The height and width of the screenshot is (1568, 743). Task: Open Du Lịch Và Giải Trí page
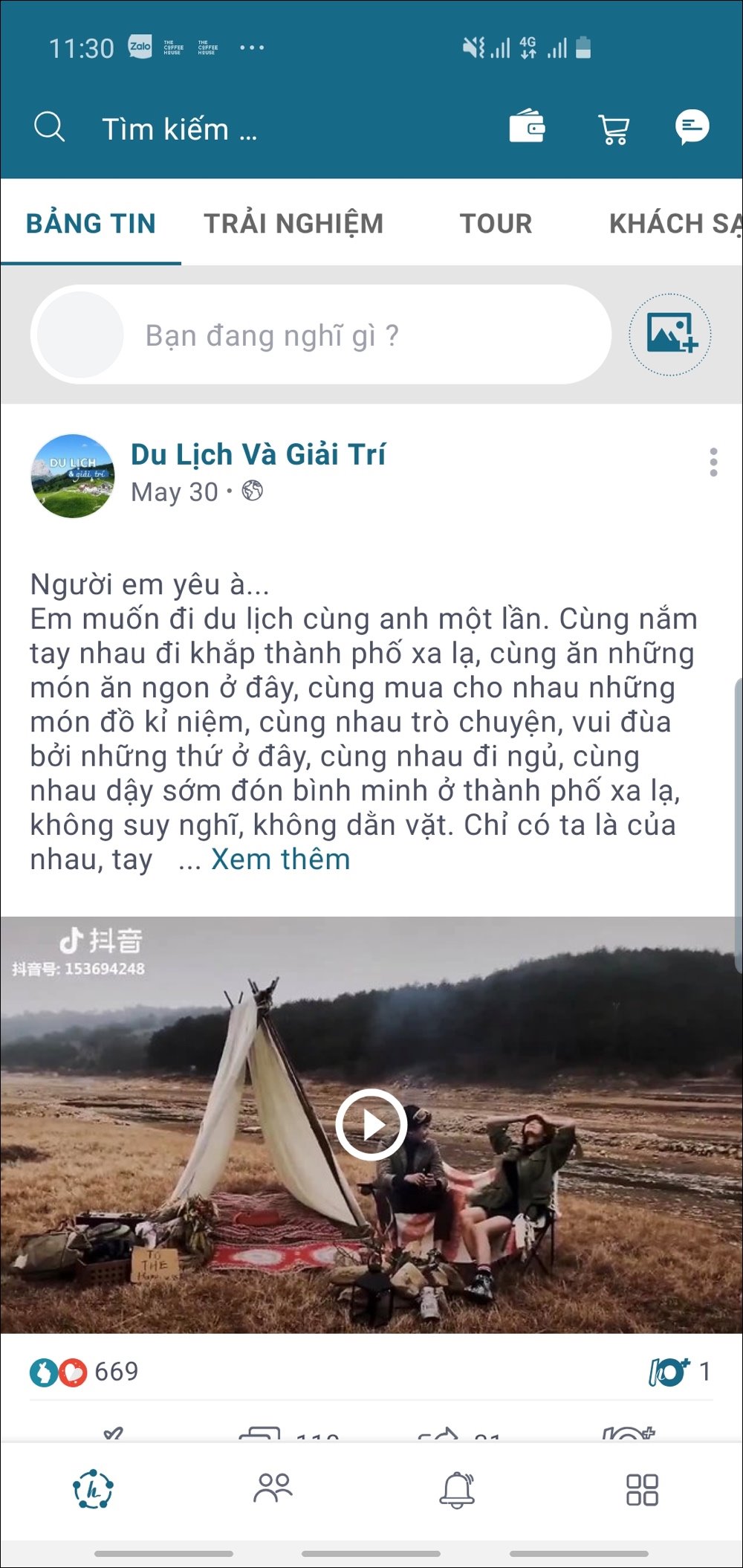258,454
